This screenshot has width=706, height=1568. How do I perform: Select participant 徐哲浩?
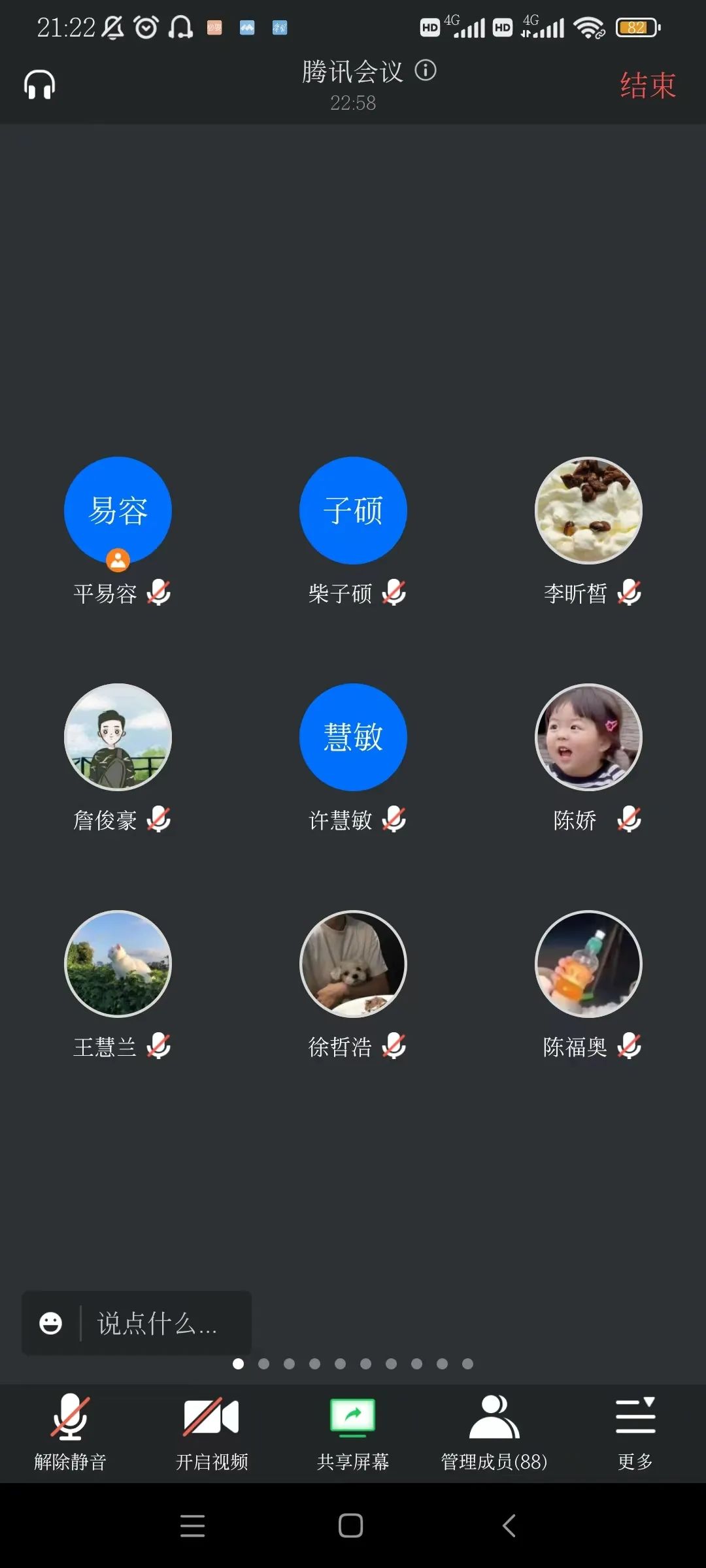point(353,964)
